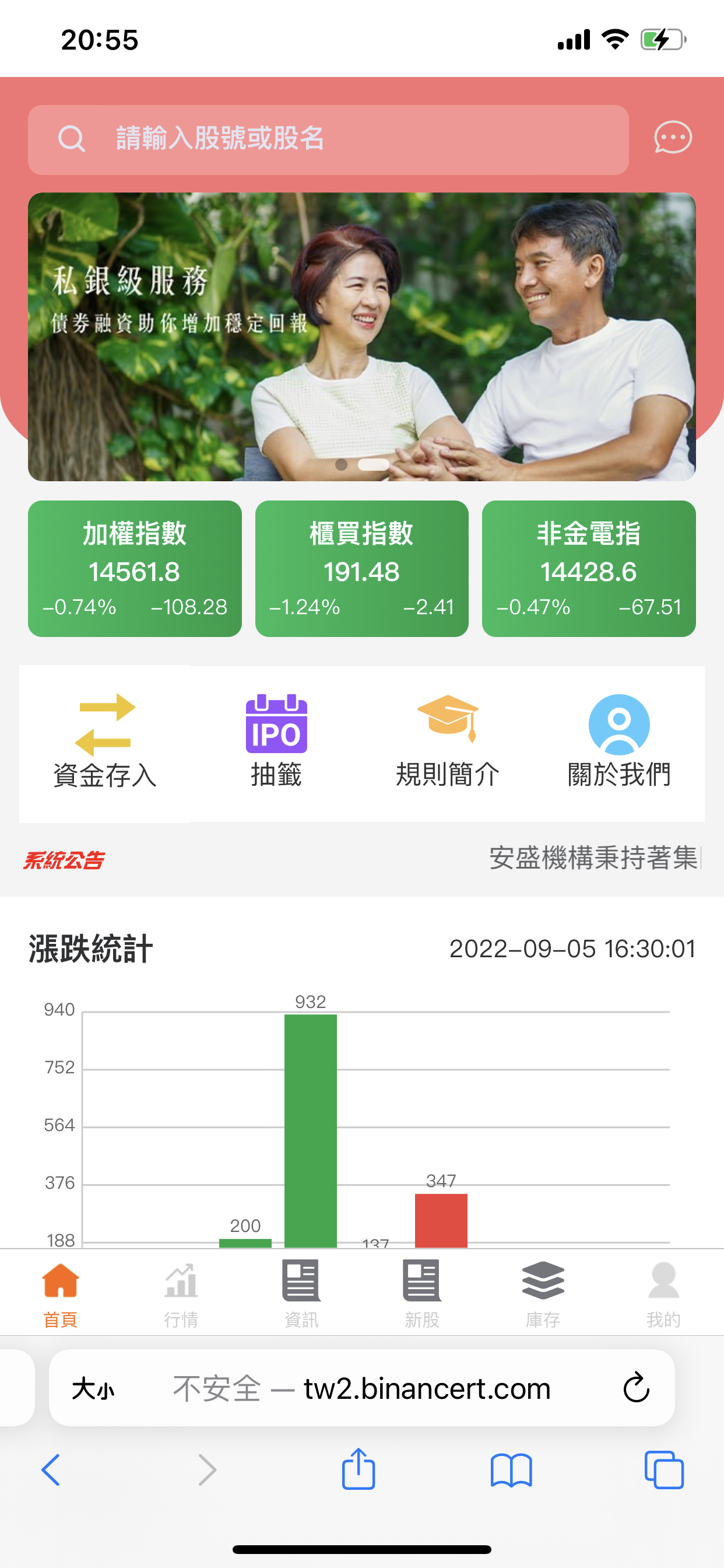Select the second carousel dot
This screenshot has height=1568, width=724.
point(374,465)
